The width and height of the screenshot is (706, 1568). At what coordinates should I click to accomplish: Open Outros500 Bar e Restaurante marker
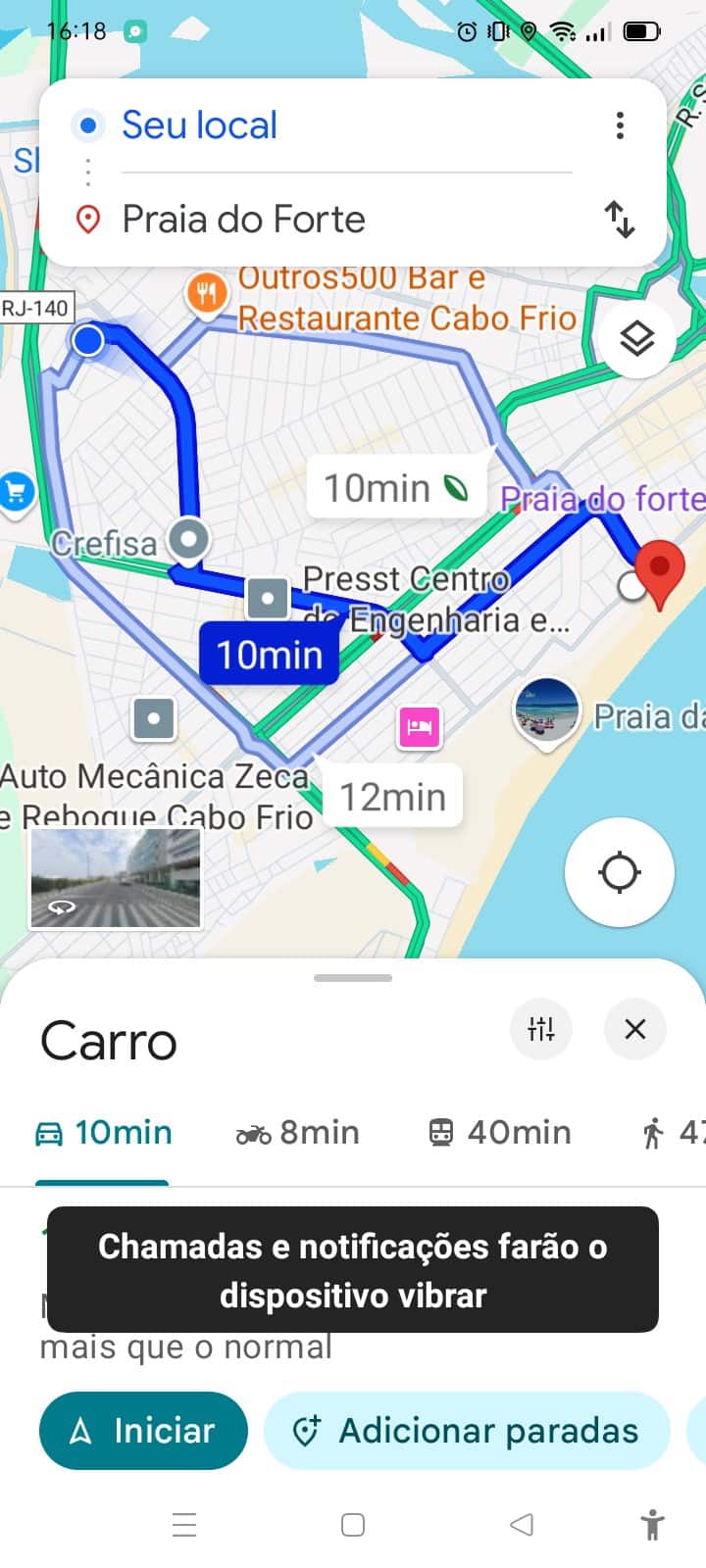[207, 293]
